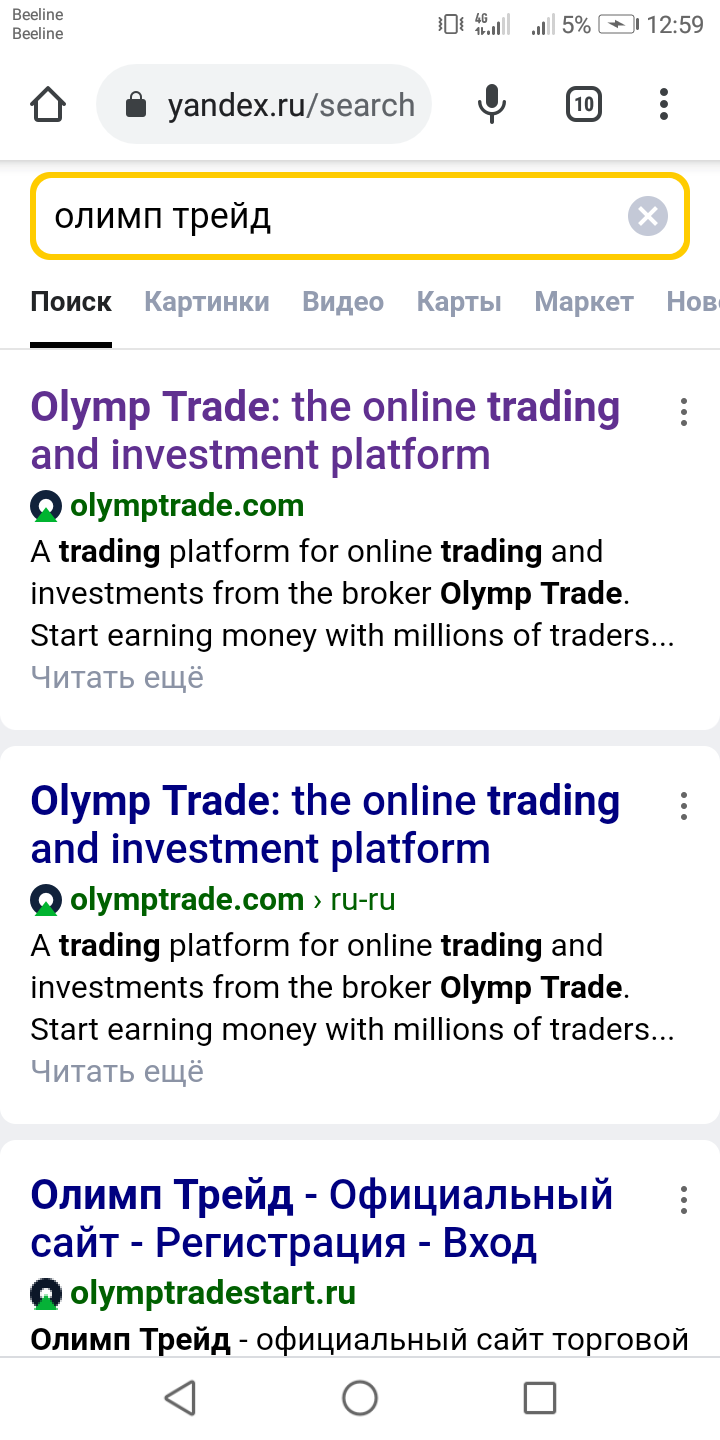The image size is (720, 1440).
Task: Open the browser's overflow menu
Action: [x=664, y=105]
